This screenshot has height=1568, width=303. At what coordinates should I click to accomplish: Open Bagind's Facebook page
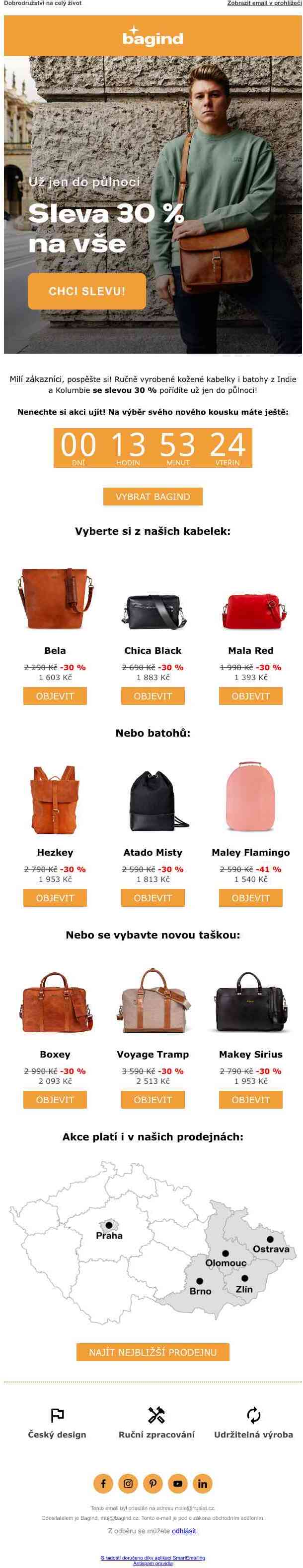pos(103,1483)
